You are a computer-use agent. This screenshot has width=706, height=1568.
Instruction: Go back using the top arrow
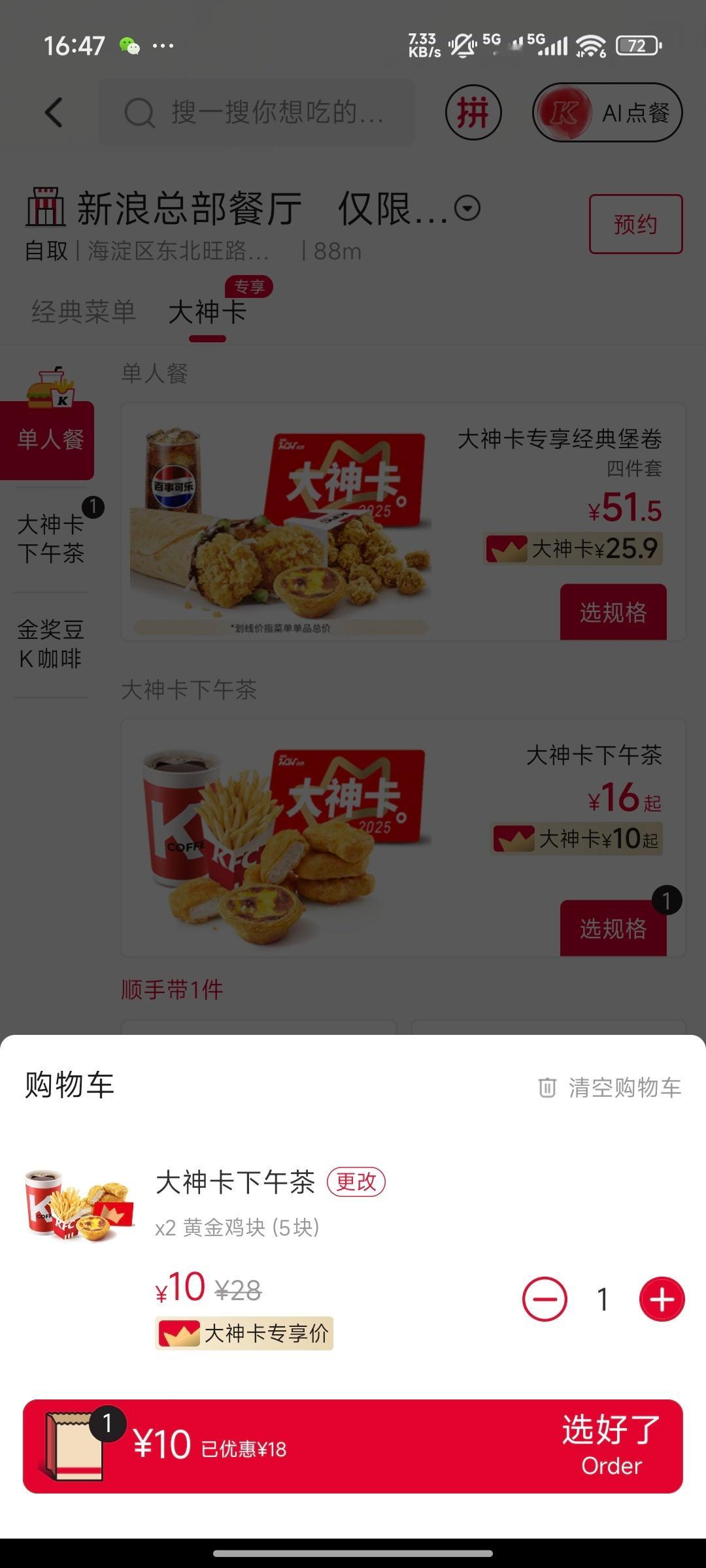pos(54,112)
